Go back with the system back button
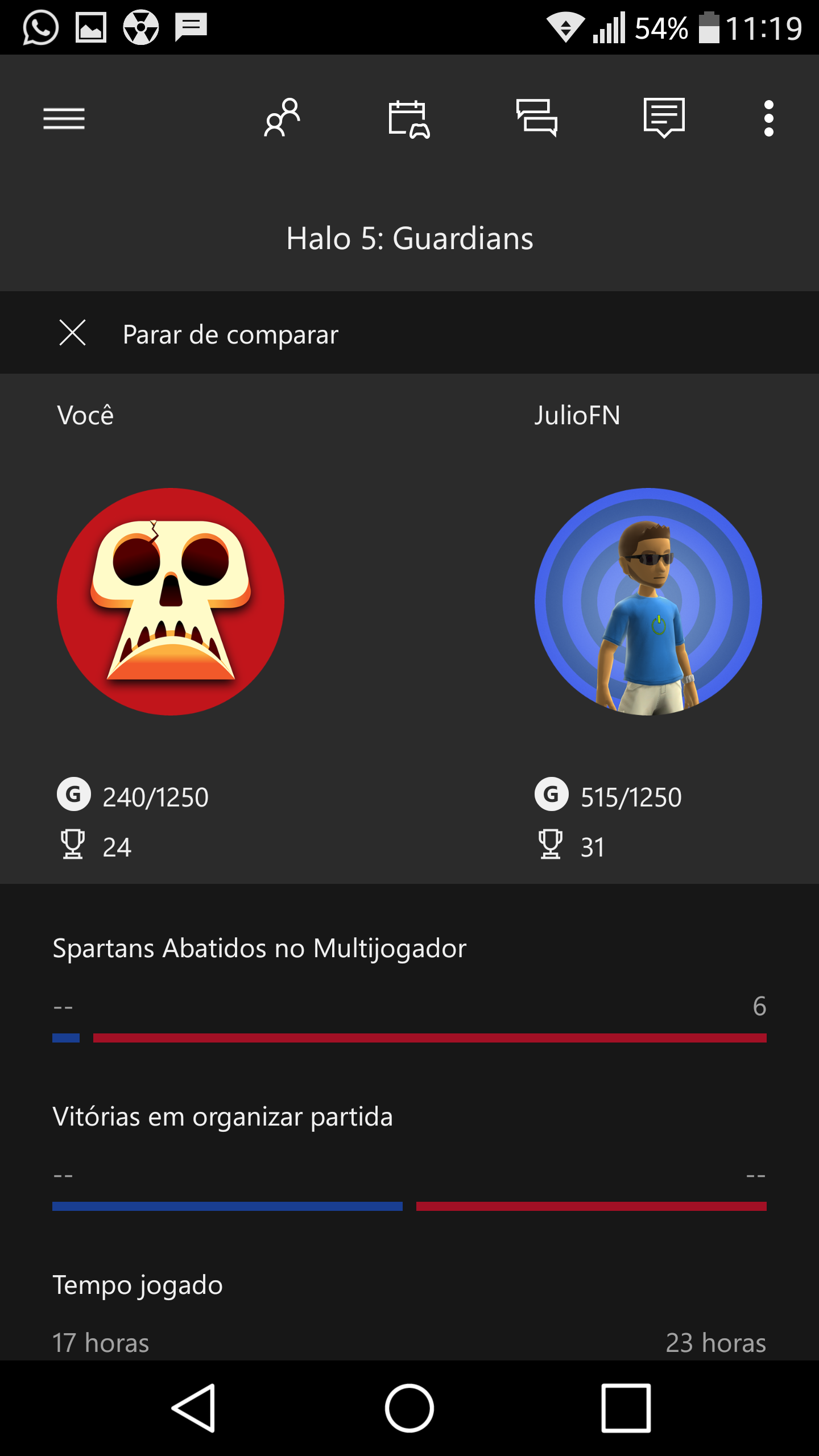 [x=194, y=1408]
